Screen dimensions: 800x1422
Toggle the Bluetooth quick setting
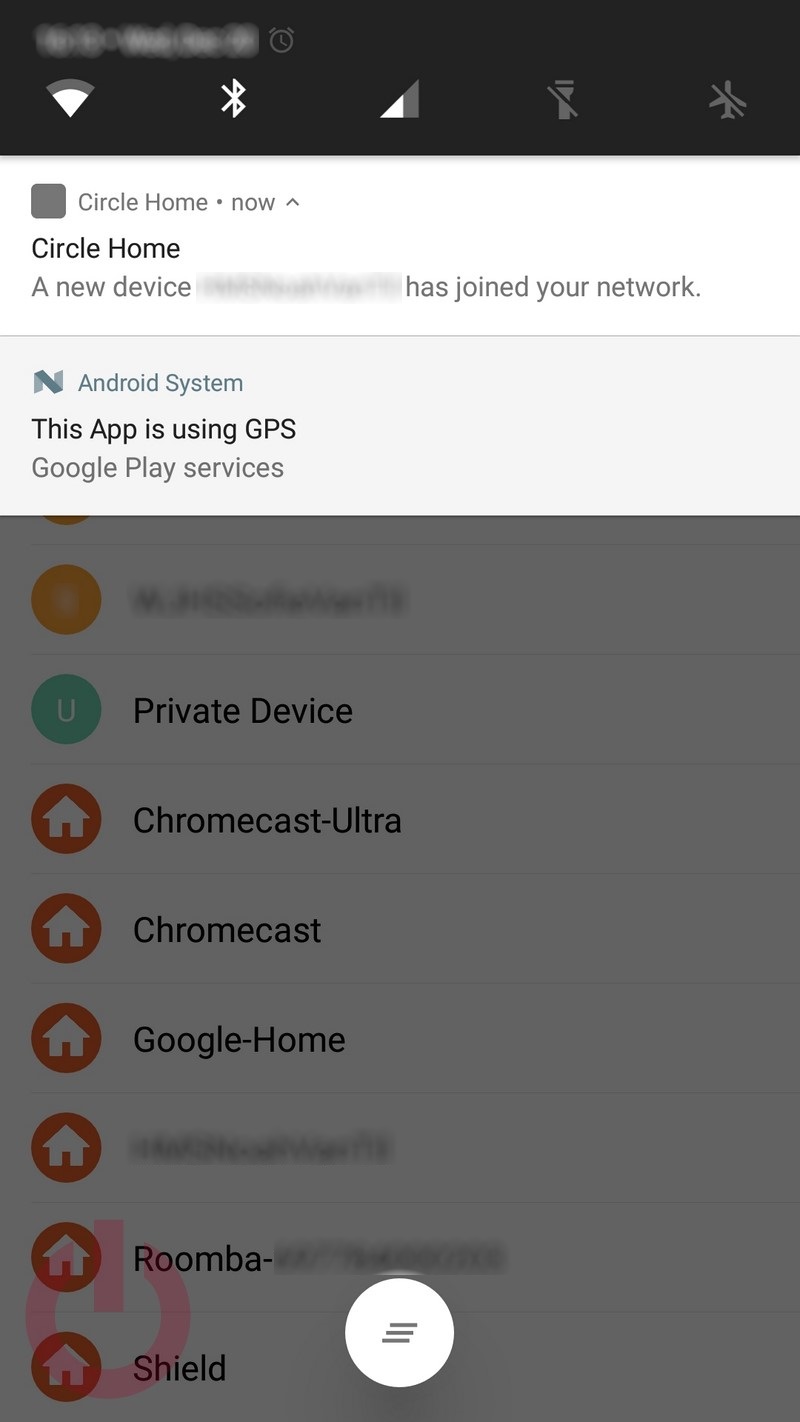point(234,99)
